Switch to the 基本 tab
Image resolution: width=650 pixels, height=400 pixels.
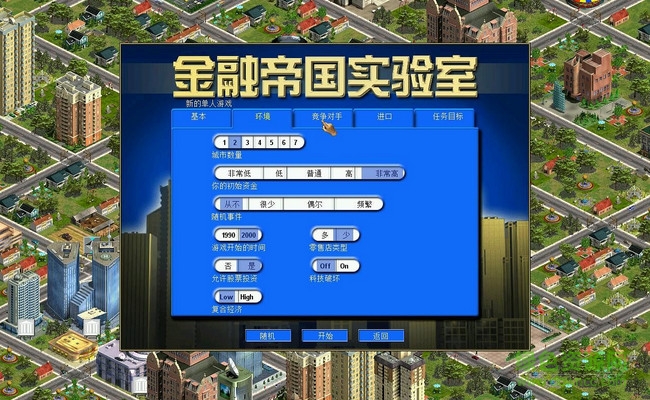(x=198, y=117)
